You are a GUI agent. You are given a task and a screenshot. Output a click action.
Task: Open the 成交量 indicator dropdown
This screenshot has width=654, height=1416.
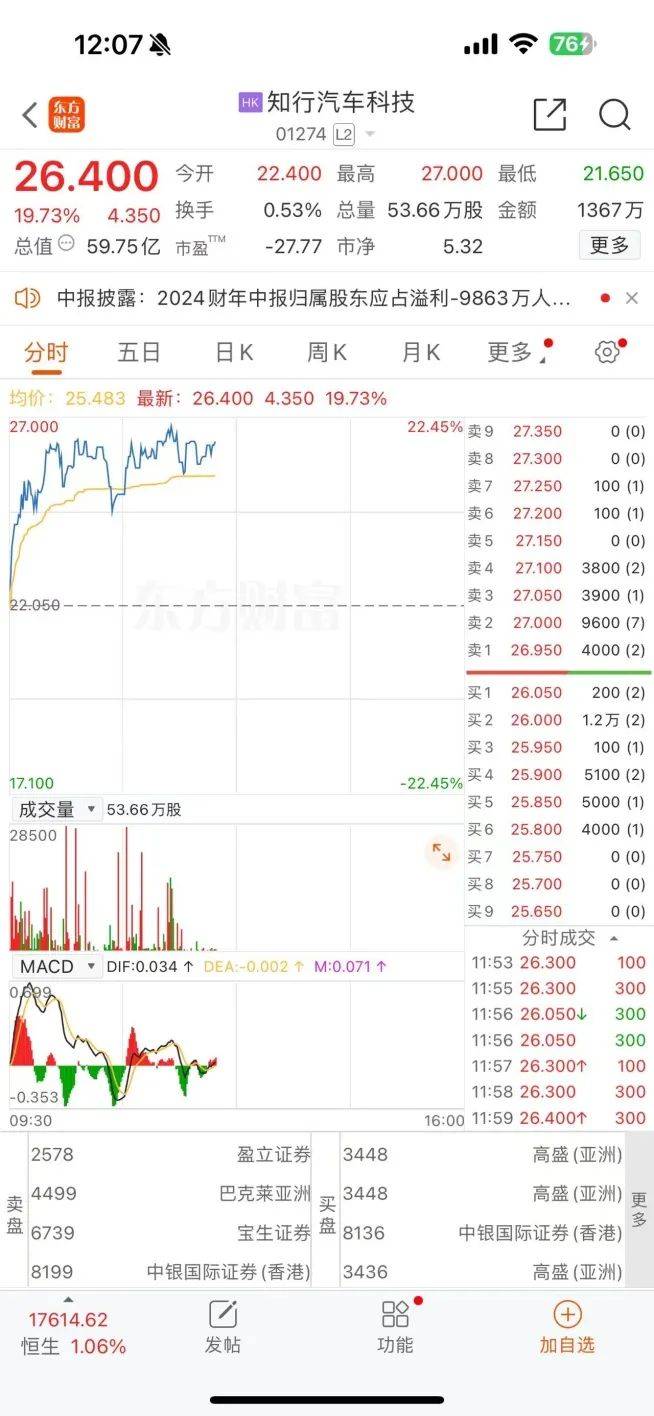(x=57, y=810)
